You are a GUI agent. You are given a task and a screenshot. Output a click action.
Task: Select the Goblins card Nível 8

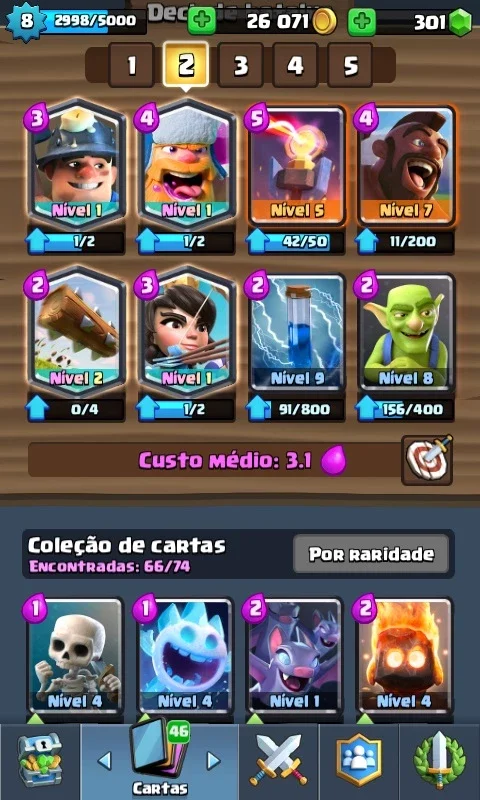[406, 333]
